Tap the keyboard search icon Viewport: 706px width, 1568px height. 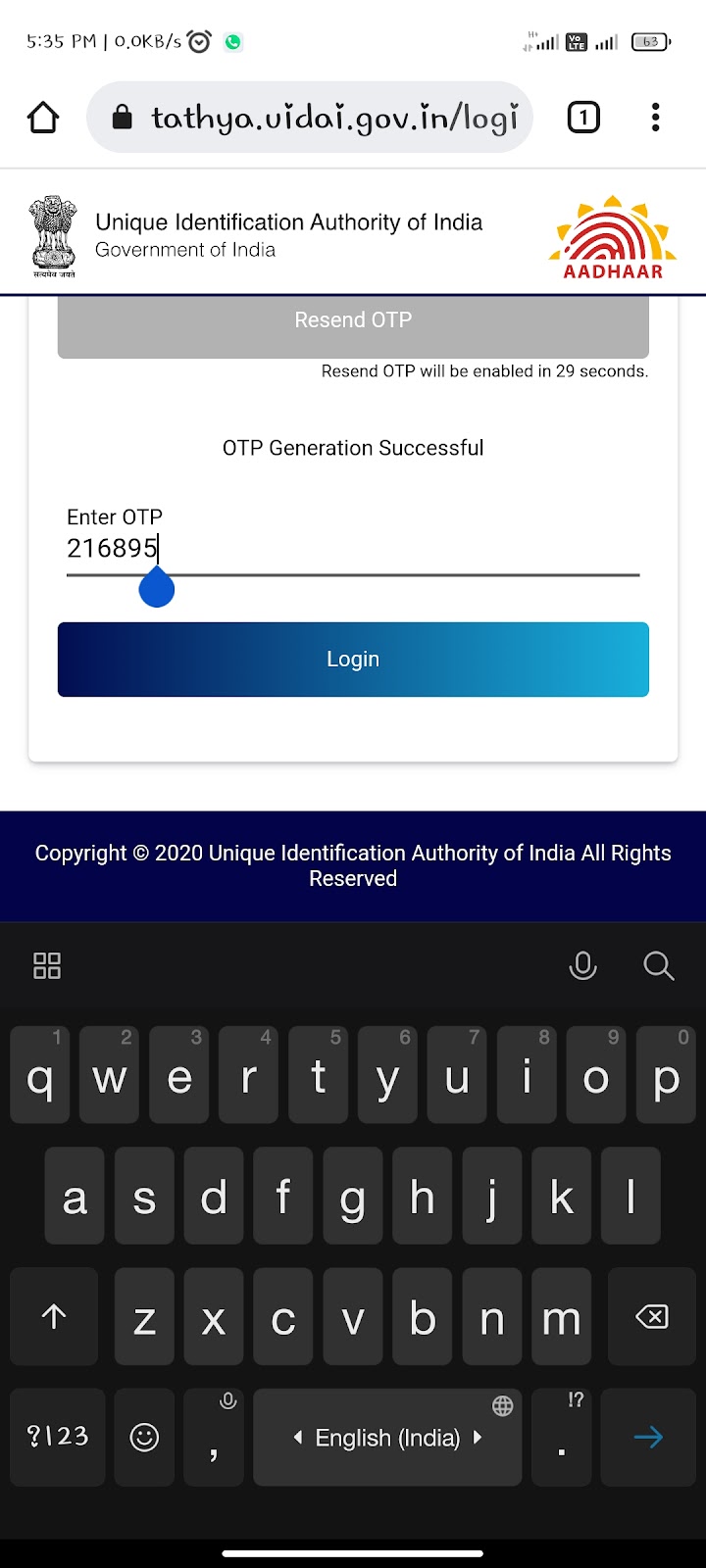tap(658, 966)
